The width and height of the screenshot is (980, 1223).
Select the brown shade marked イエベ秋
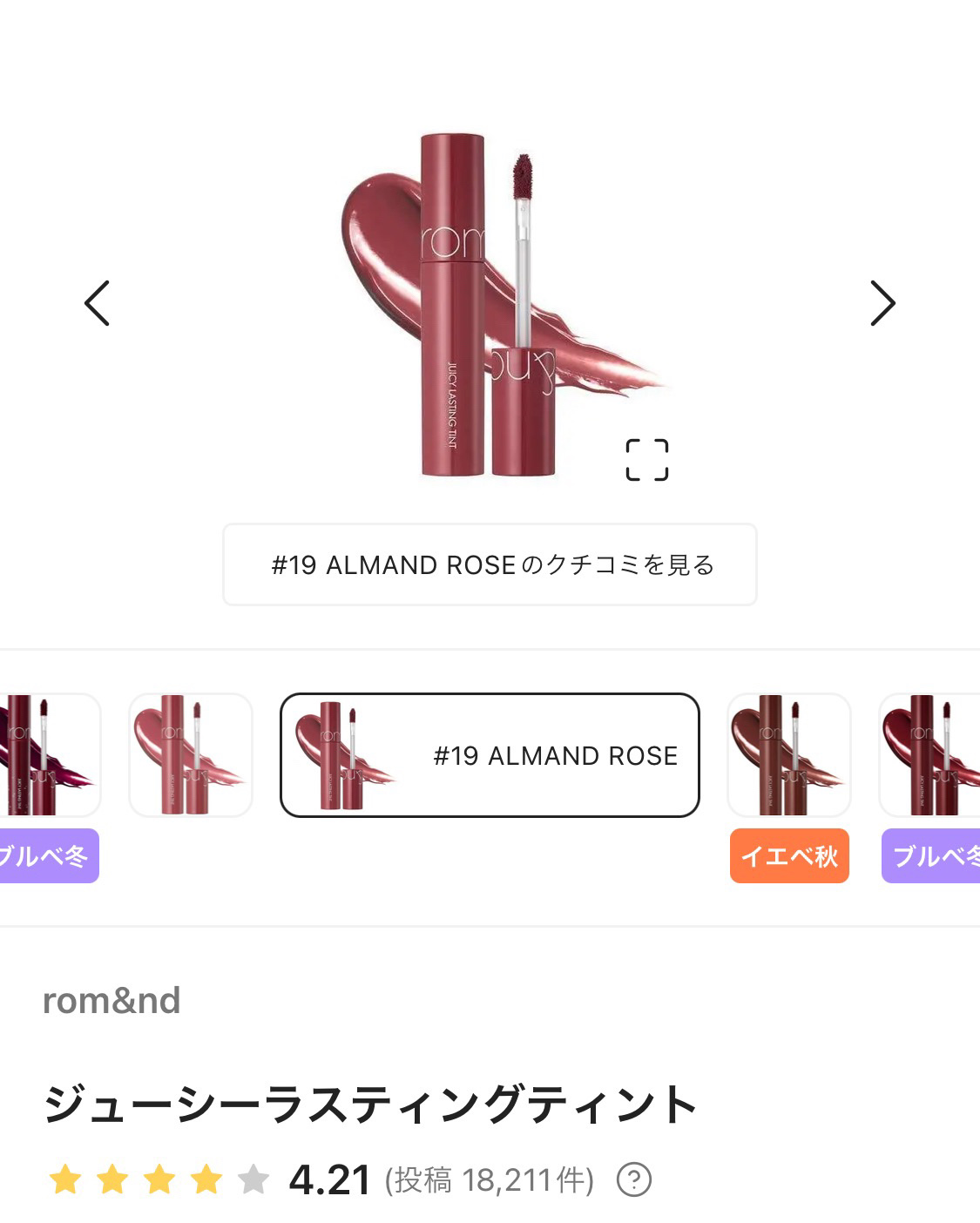(x=788, y=755)
